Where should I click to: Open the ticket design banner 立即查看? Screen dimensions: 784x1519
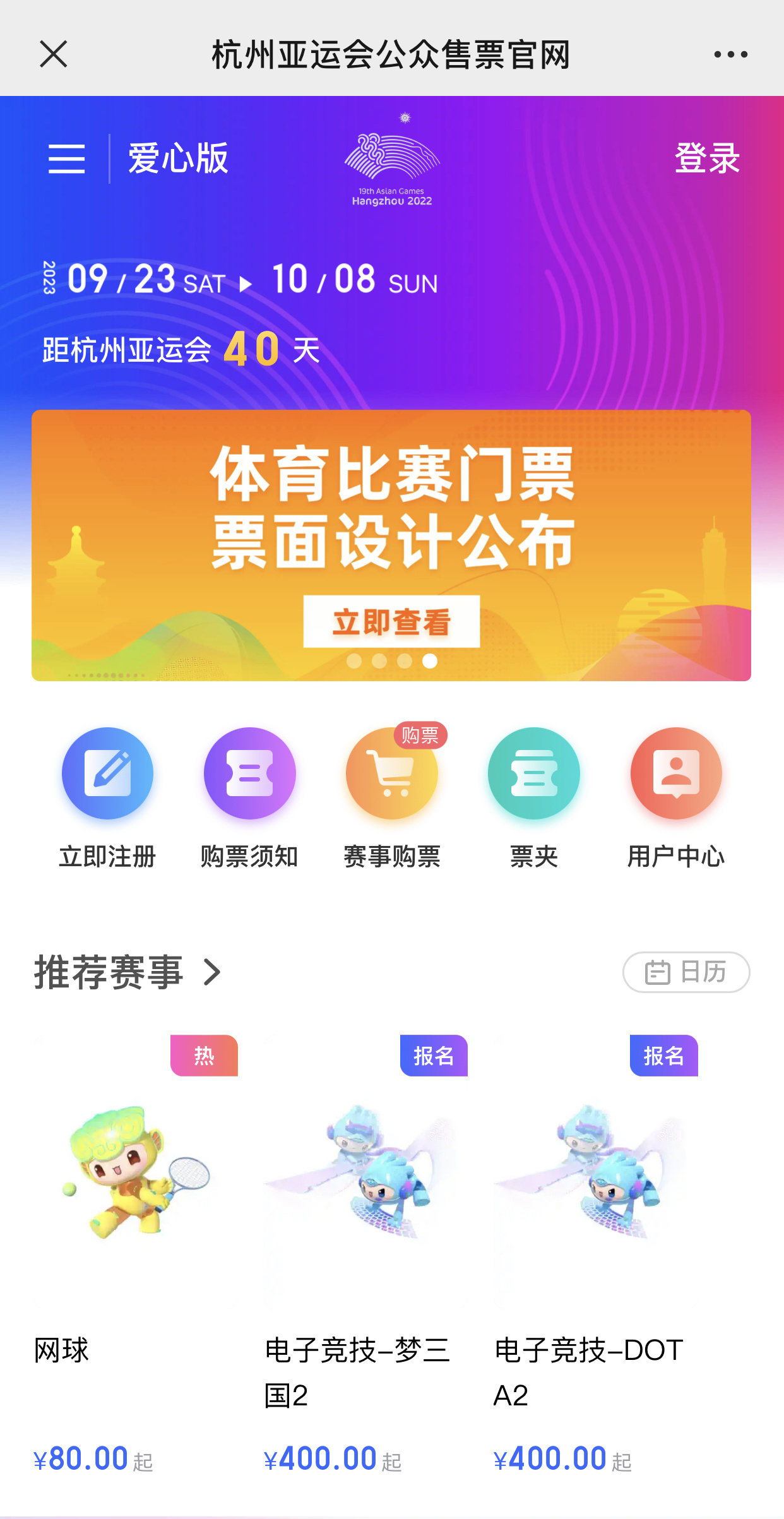click(391, 621)
